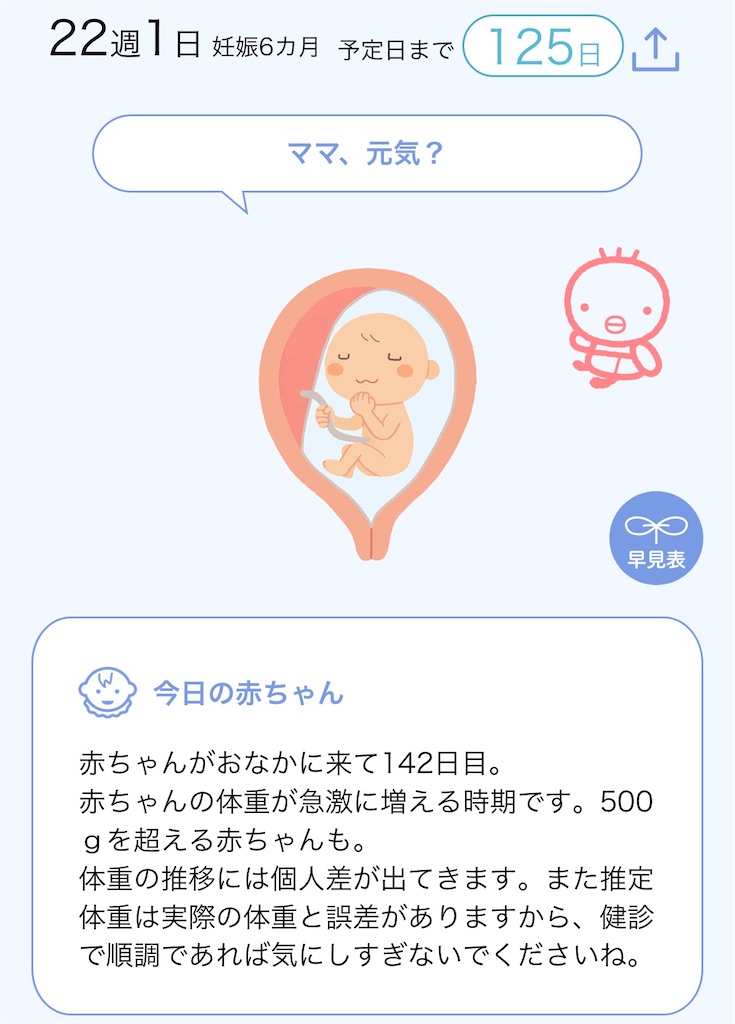Collapse the speech bubble message
This screenshot has height=1024, width=735.
pyautogui.click(x=366, y=152)
